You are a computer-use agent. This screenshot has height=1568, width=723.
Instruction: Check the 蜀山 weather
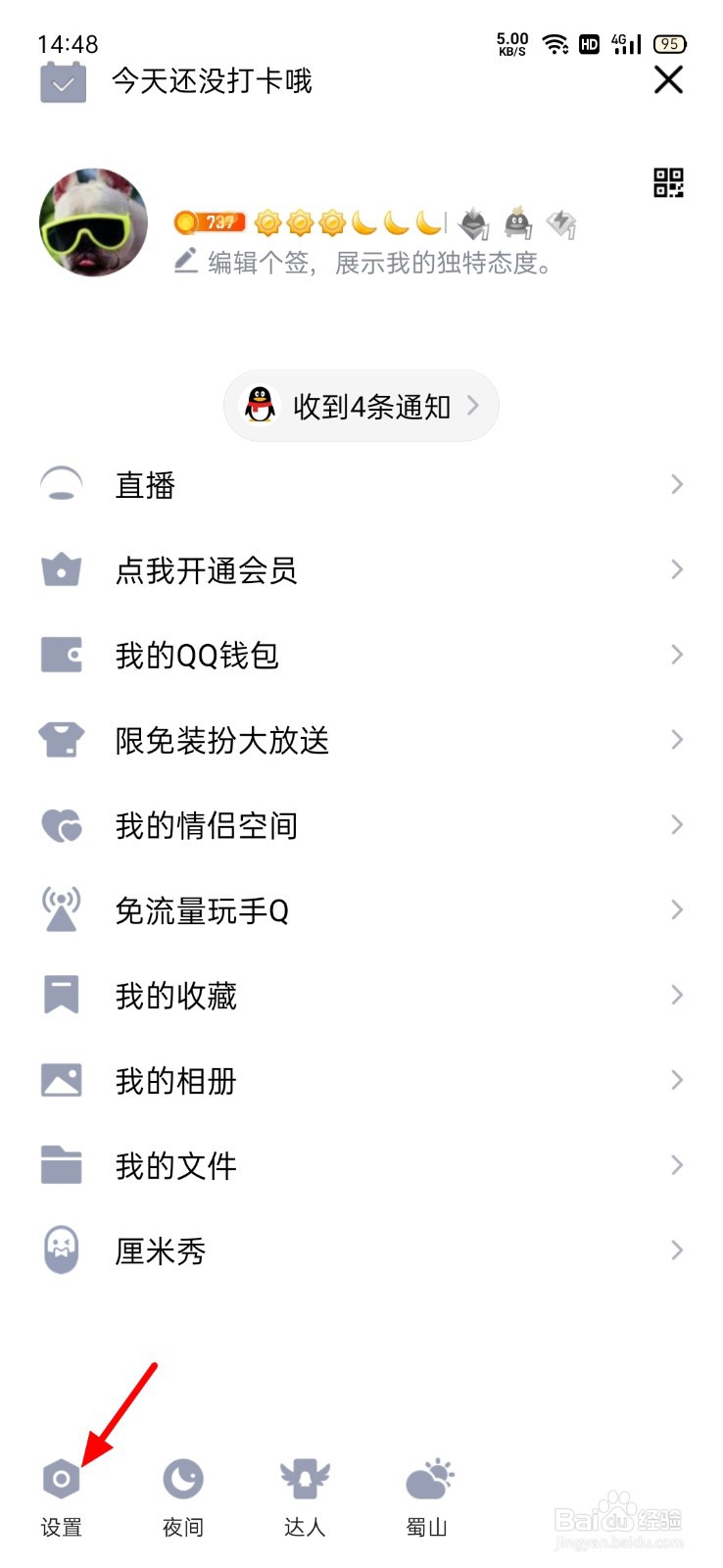tap(427, 1495)
